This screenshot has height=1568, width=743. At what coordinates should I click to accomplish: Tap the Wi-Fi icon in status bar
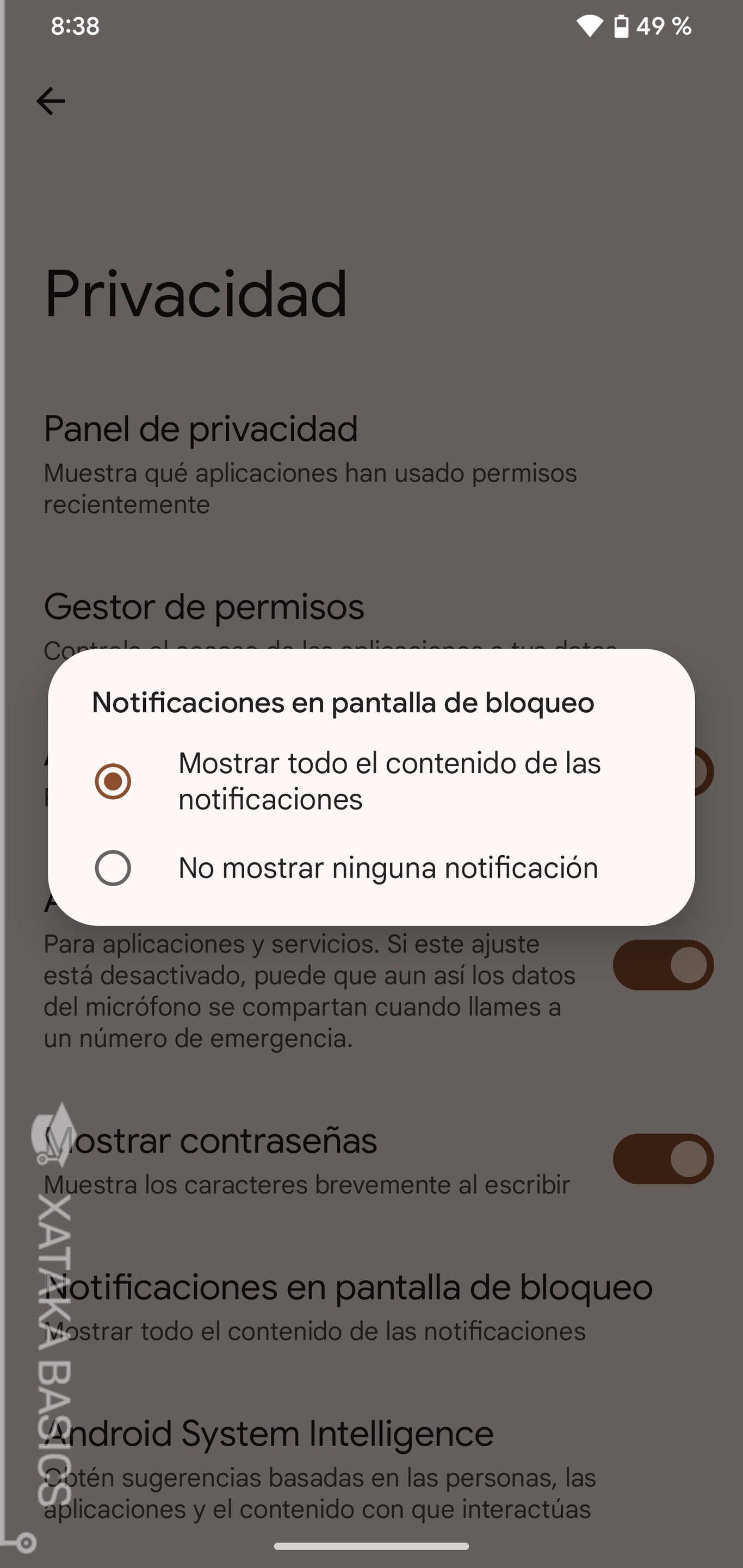(591, 26)
